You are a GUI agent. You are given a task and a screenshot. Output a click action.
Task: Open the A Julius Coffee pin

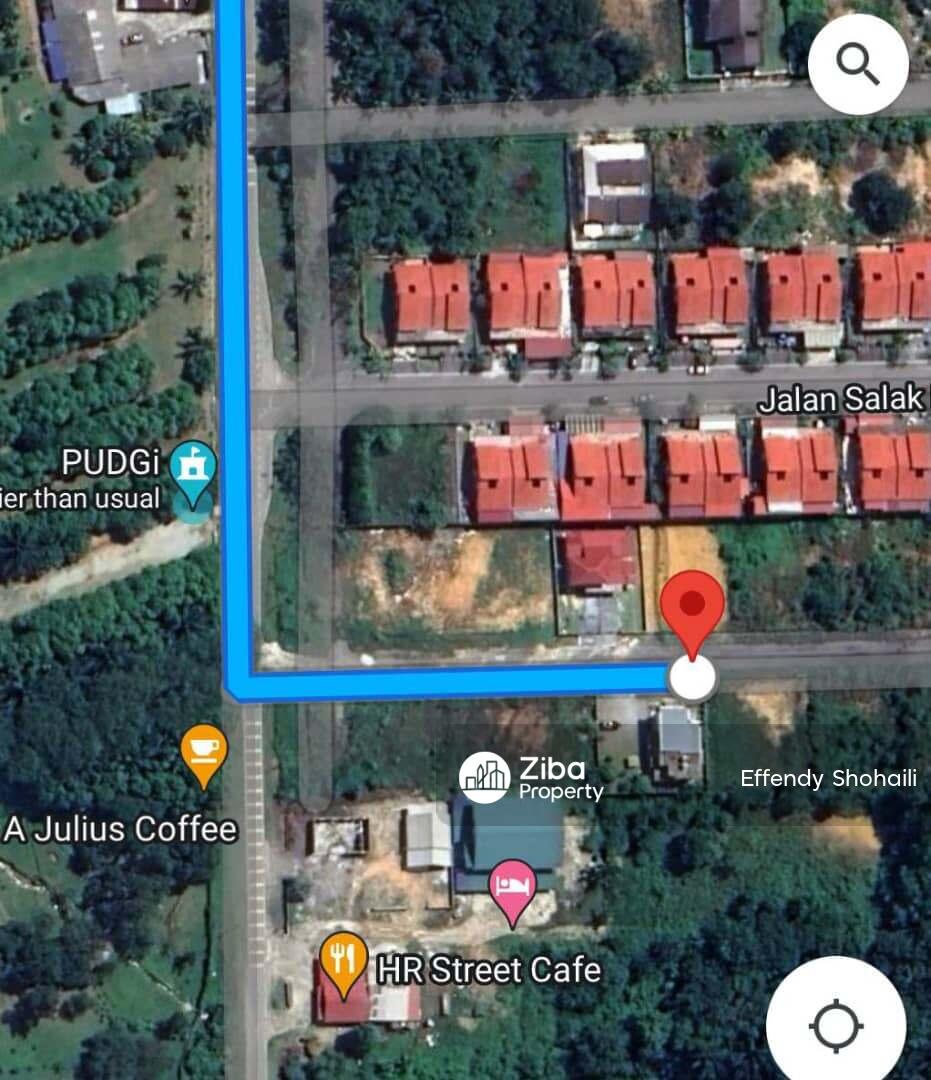coord(203,752)
